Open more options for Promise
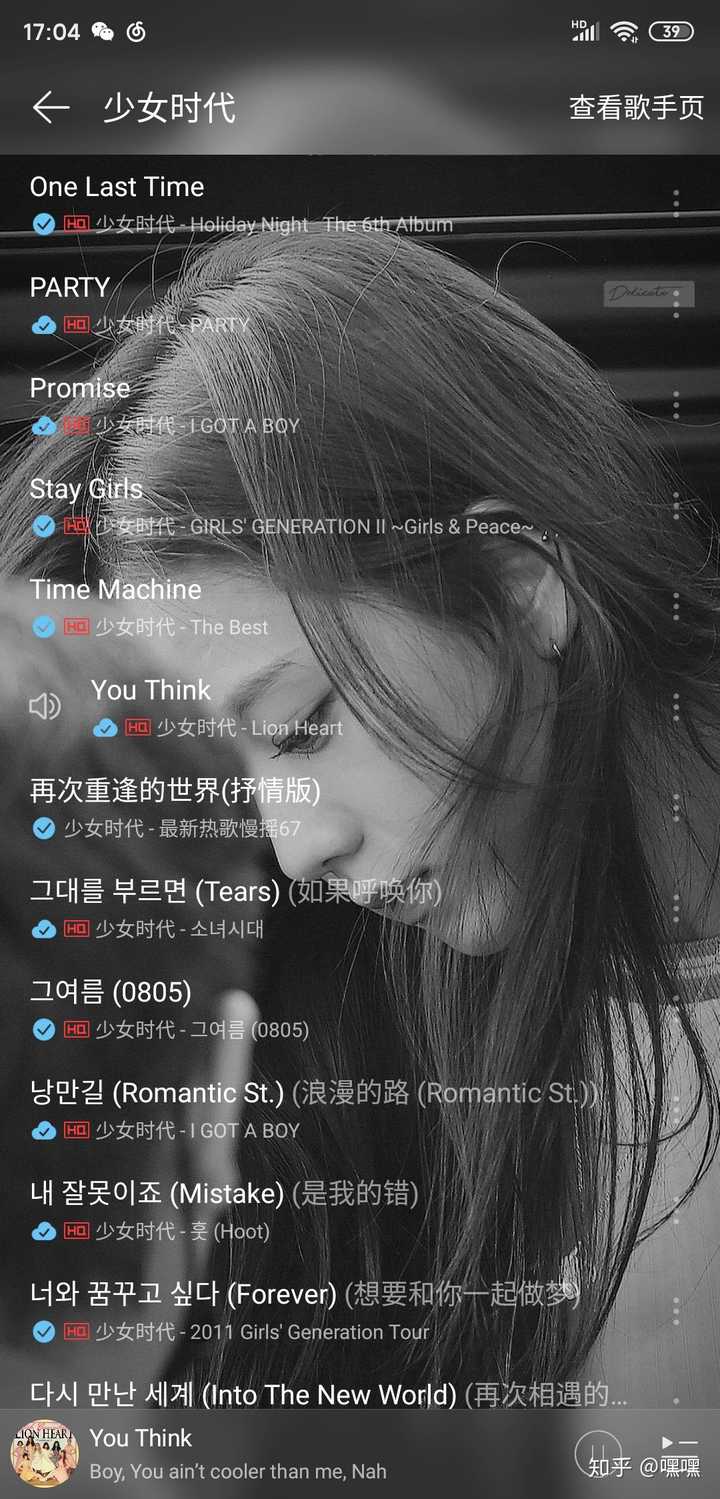720x1499 pixels. 676,405
